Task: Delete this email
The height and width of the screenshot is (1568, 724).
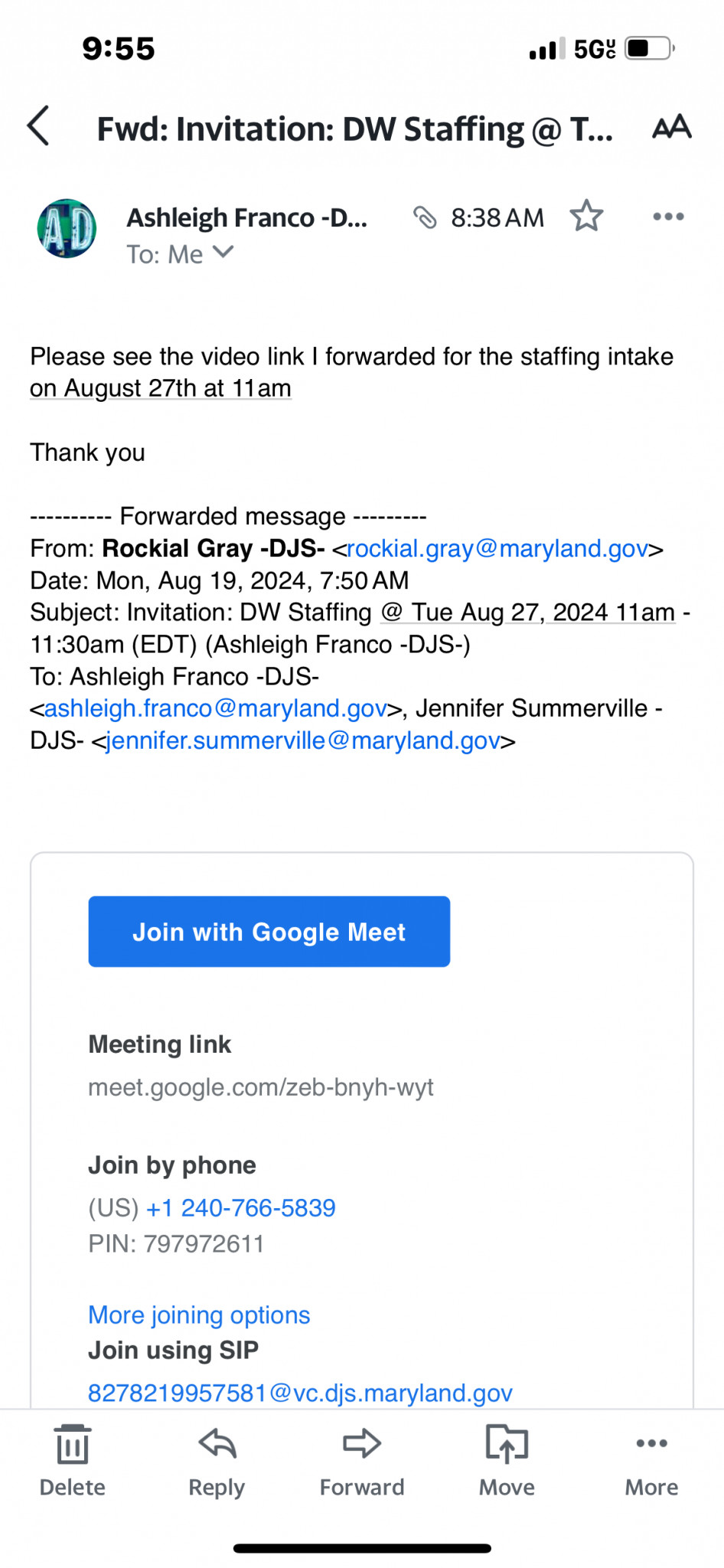Action: point(73,1461)
